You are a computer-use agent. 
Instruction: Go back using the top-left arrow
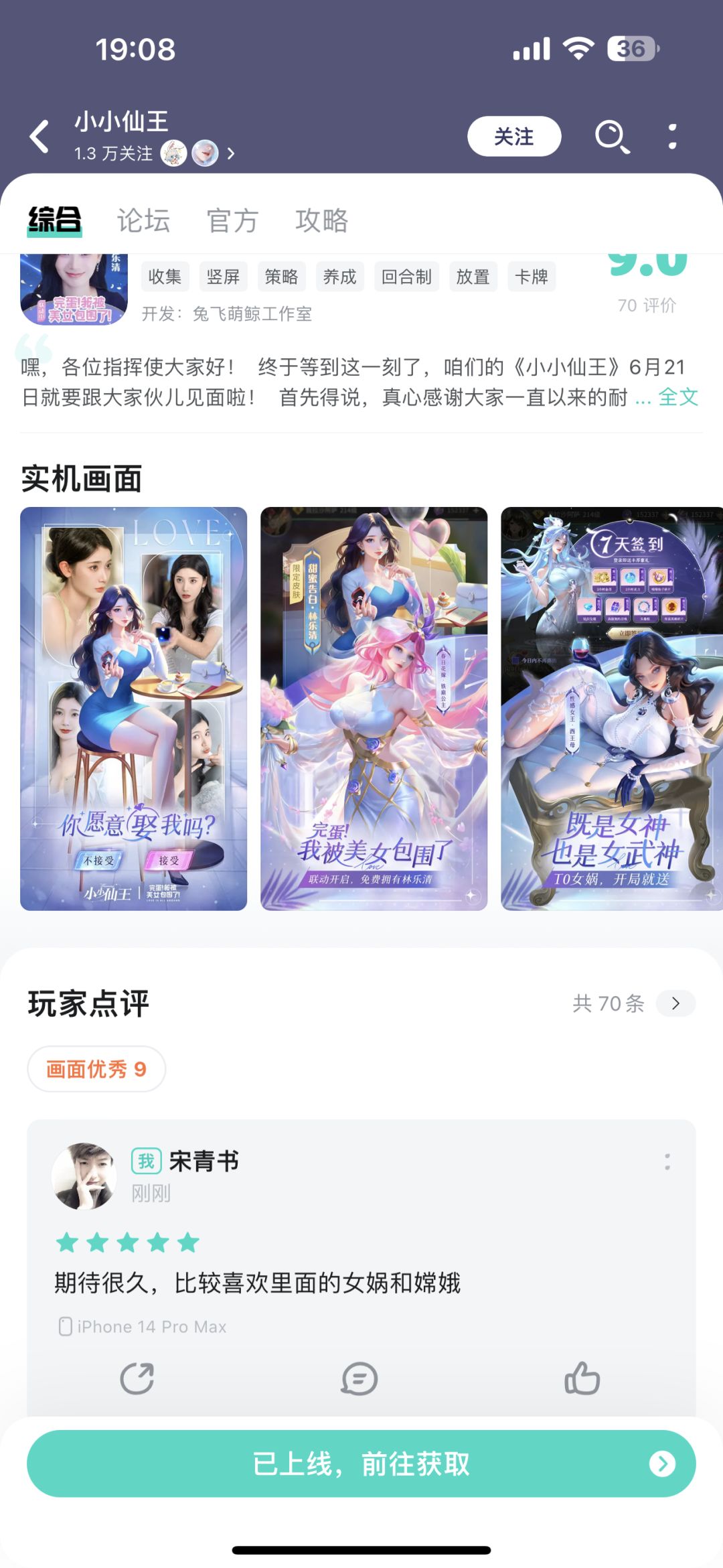point(40,137)
